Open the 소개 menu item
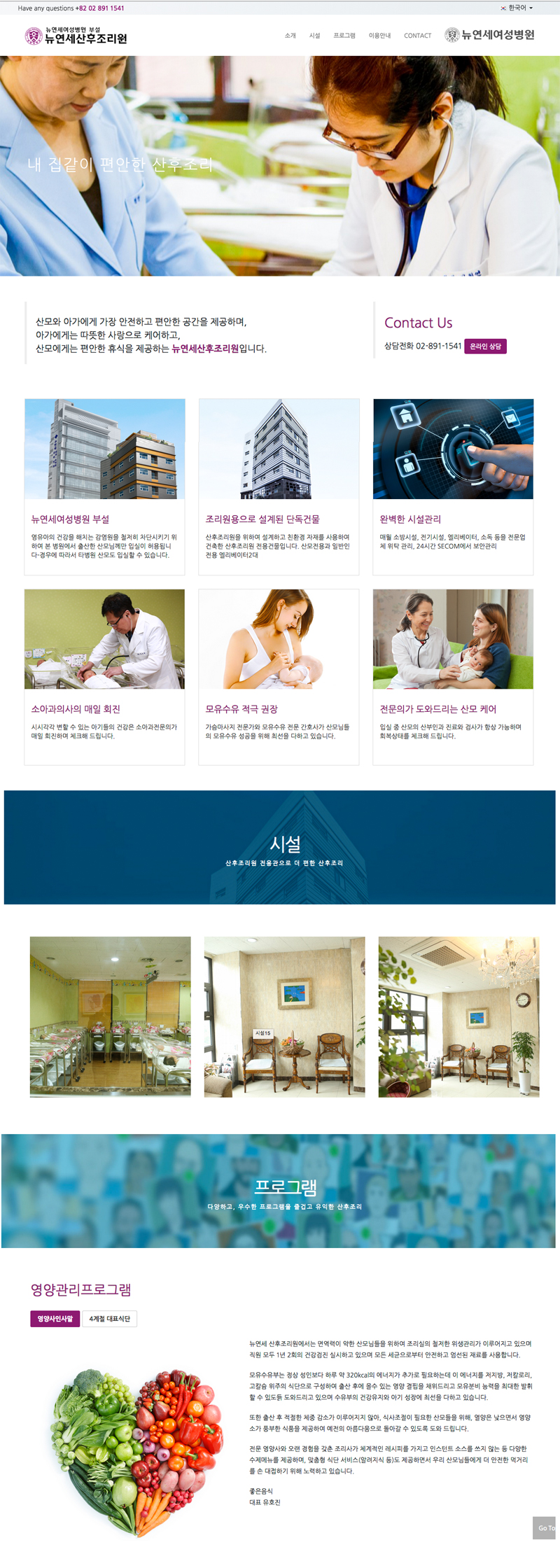 (x=290, y=36)
